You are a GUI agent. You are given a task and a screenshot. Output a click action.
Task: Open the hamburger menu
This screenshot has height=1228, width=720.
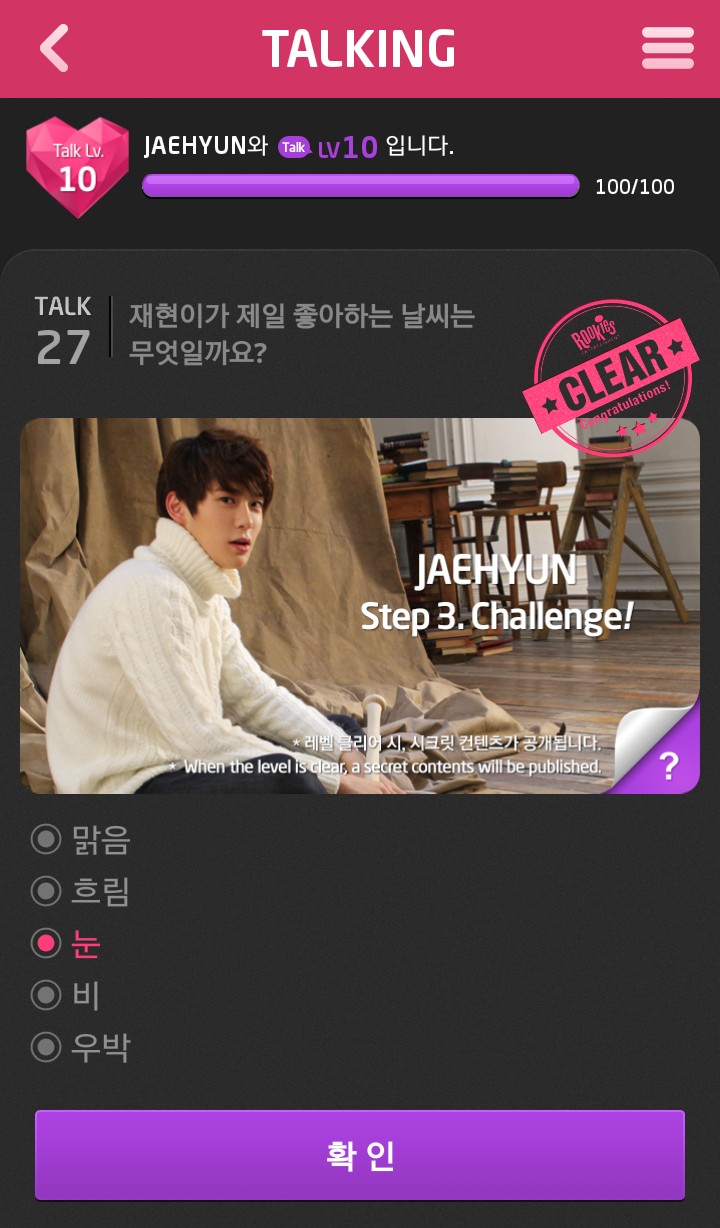pyautogui.click(x=667, y=48)
